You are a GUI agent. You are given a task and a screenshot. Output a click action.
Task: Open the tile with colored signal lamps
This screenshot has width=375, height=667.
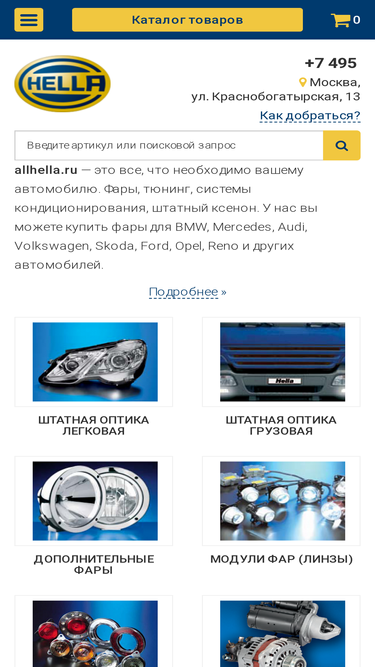94,632
